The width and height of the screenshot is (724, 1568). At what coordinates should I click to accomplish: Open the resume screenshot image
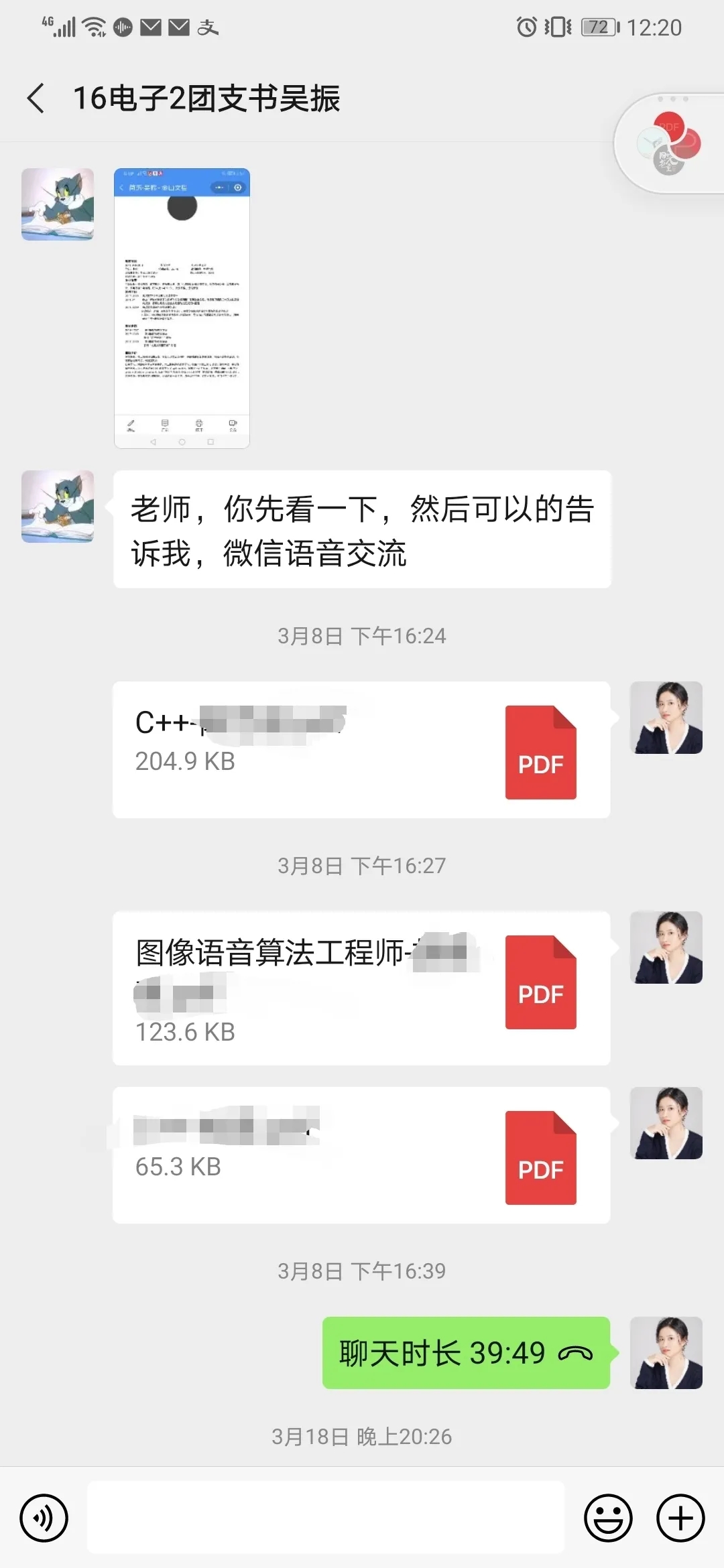pyautogui.click(x=182, y=308)
